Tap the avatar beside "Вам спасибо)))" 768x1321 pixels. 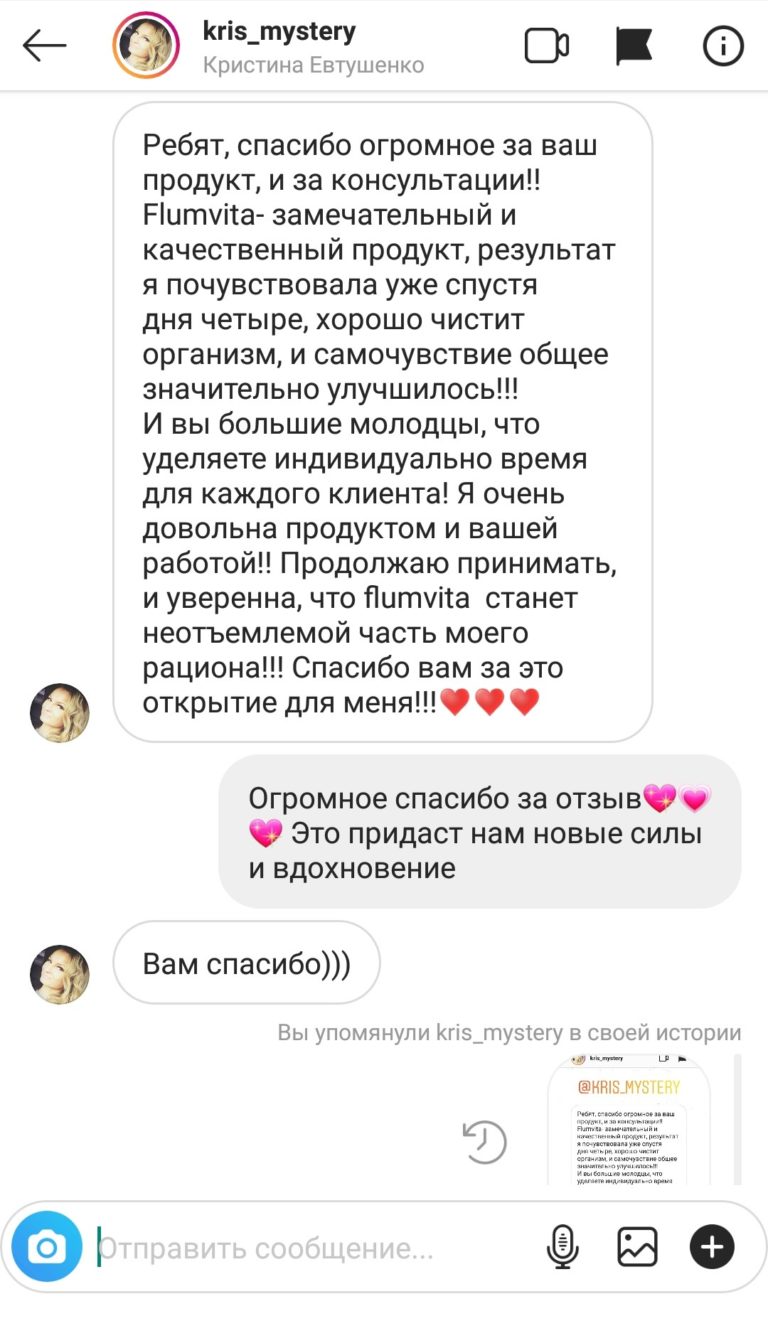60,974
